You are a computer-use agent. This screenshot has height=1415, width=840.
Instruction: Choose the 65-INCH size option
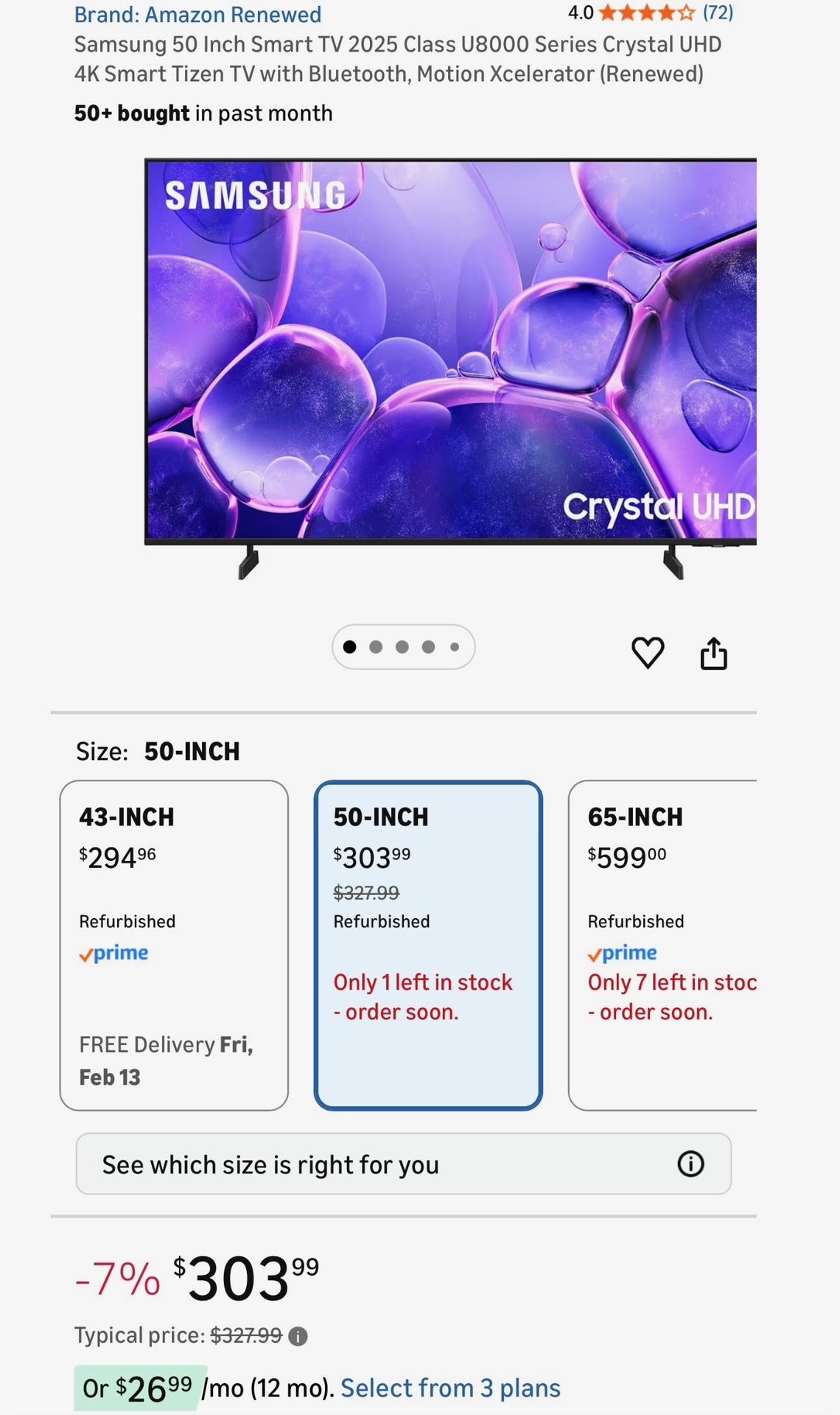(662, 946)
